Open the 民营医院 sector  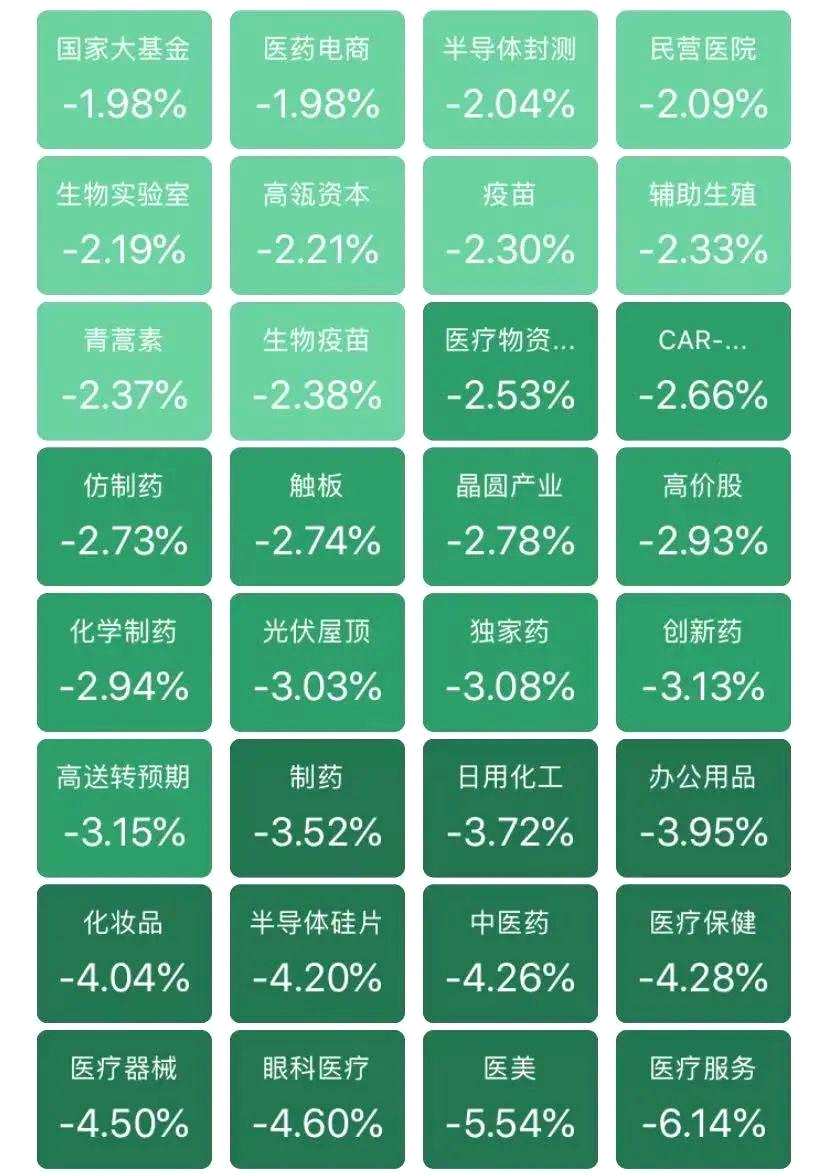pos(703,79)
